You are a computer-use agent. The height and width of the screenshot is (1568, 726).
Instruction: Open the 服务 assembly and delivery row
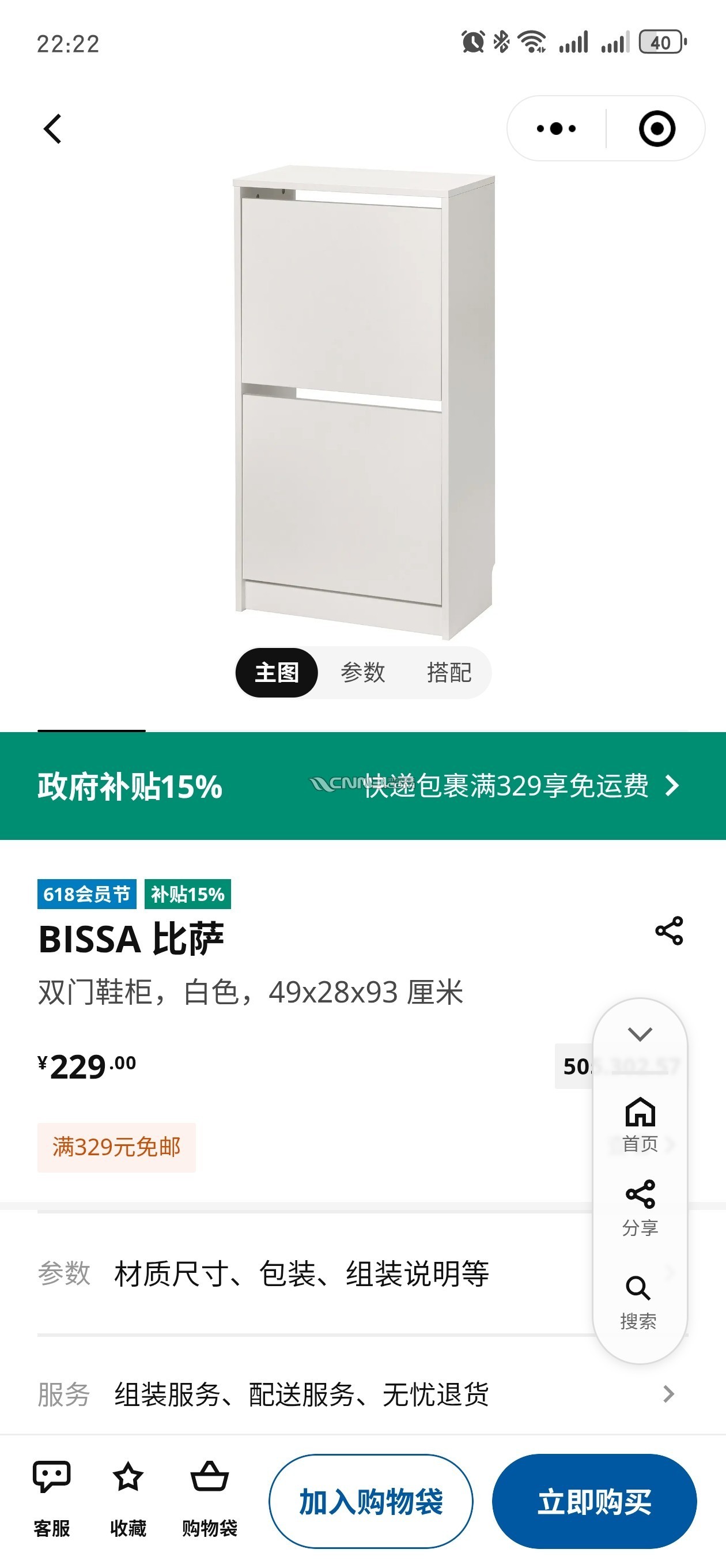pos(356,1394)
